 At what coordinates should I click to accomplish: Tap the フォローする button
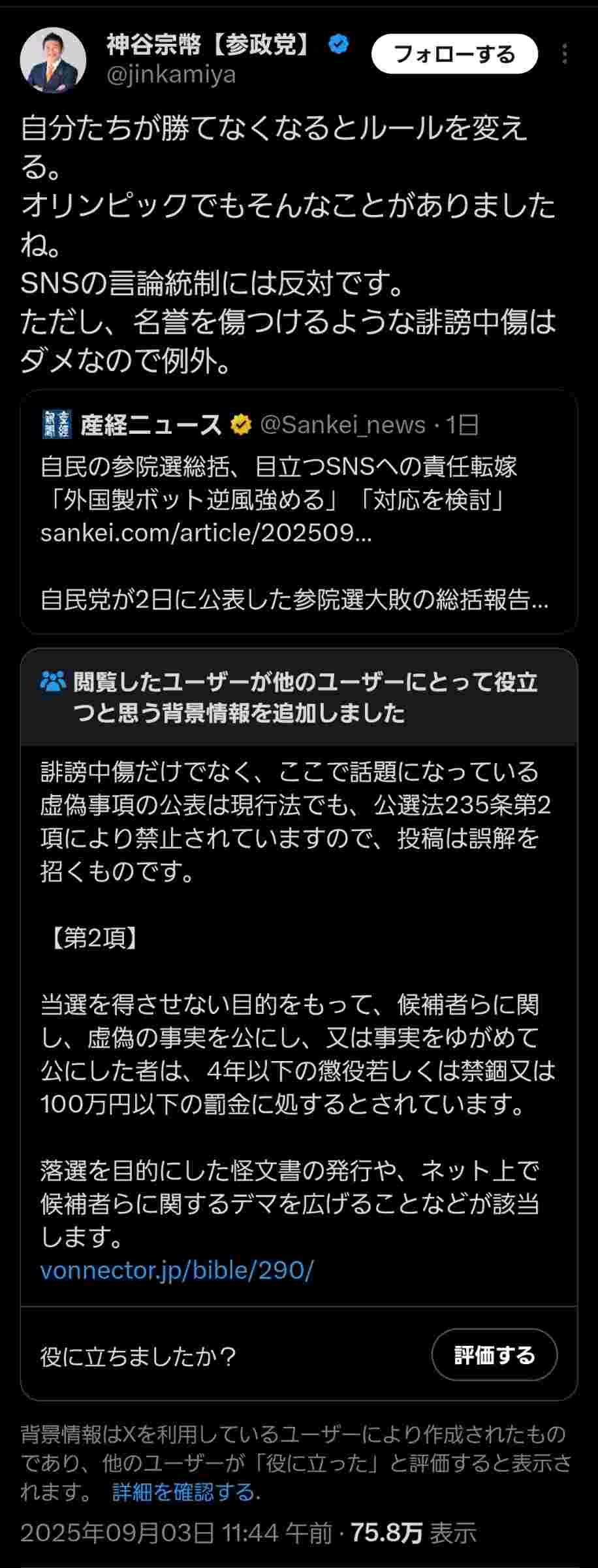click(454, 54)
